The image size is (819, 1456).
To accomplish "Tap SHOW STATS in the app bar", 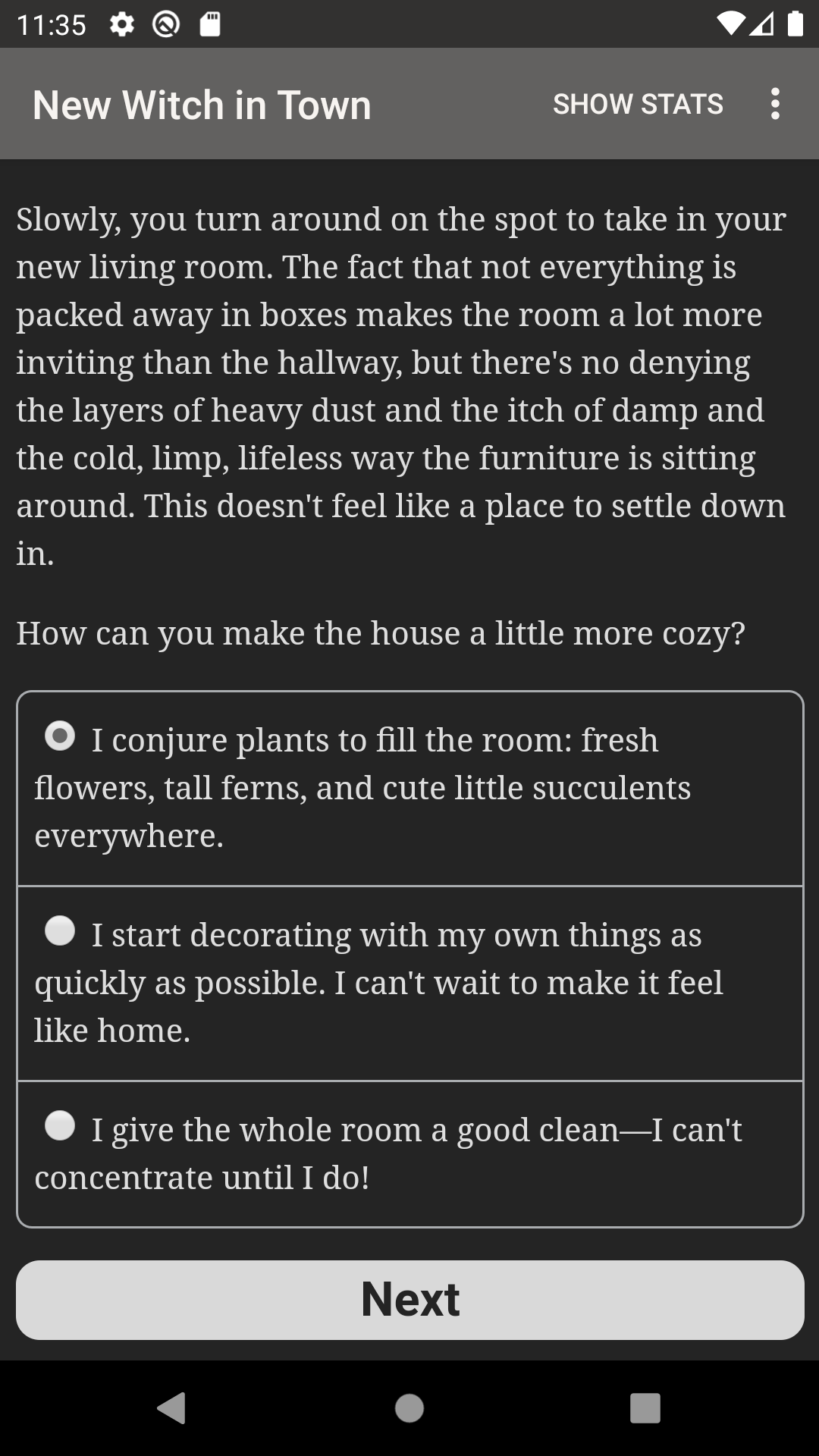I will tap(638, 104).
